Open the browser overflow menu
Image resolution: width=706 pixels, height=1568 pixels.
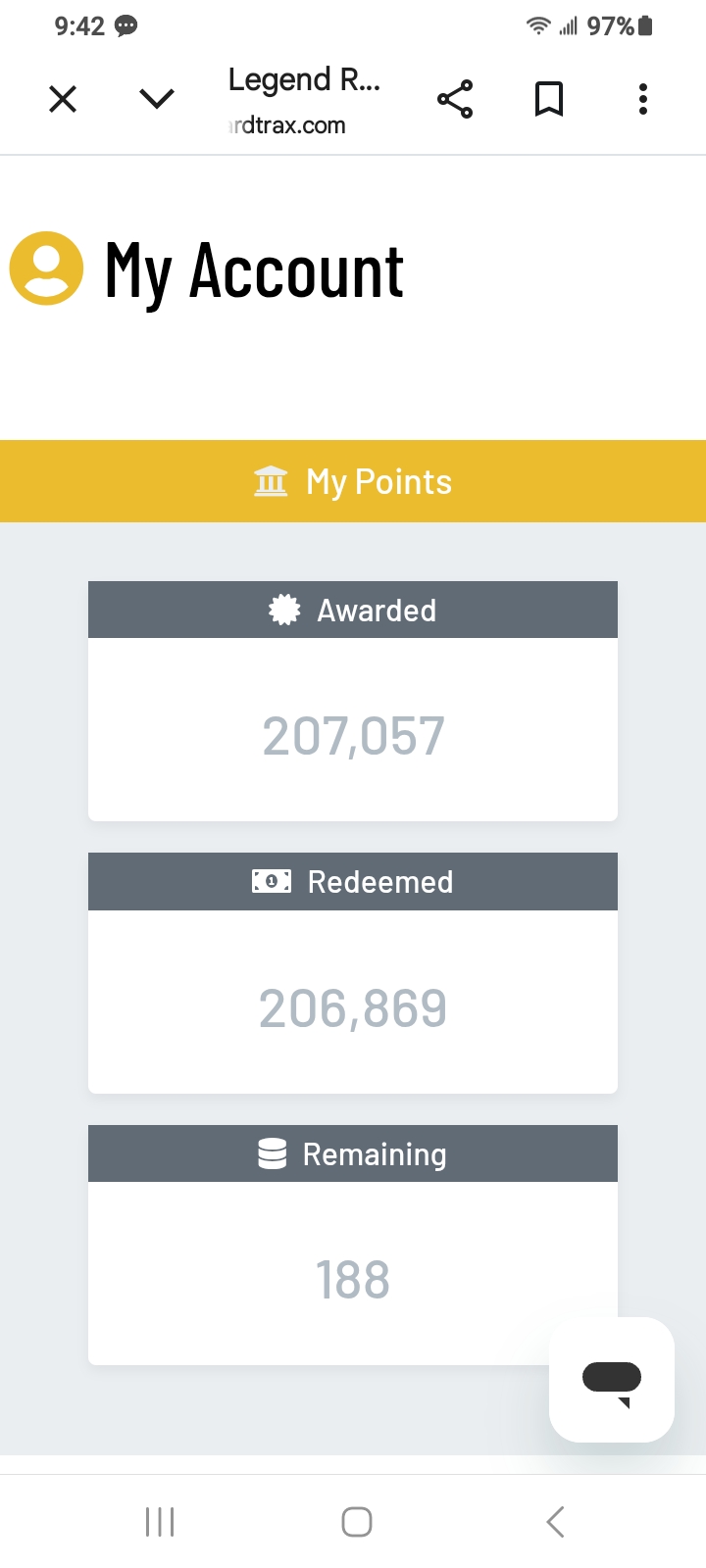tap(643, 99)
